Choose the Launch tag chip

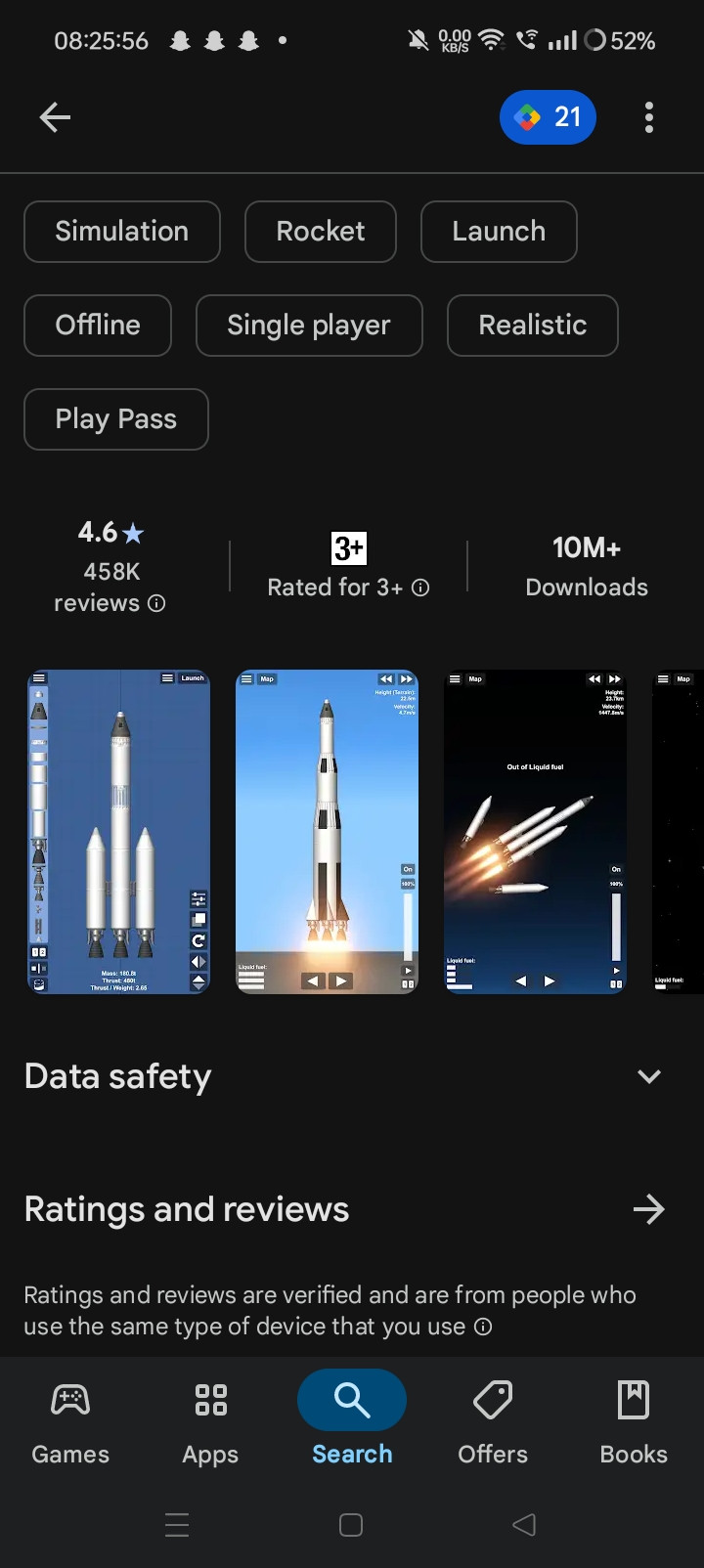click(x=499, y=232)
